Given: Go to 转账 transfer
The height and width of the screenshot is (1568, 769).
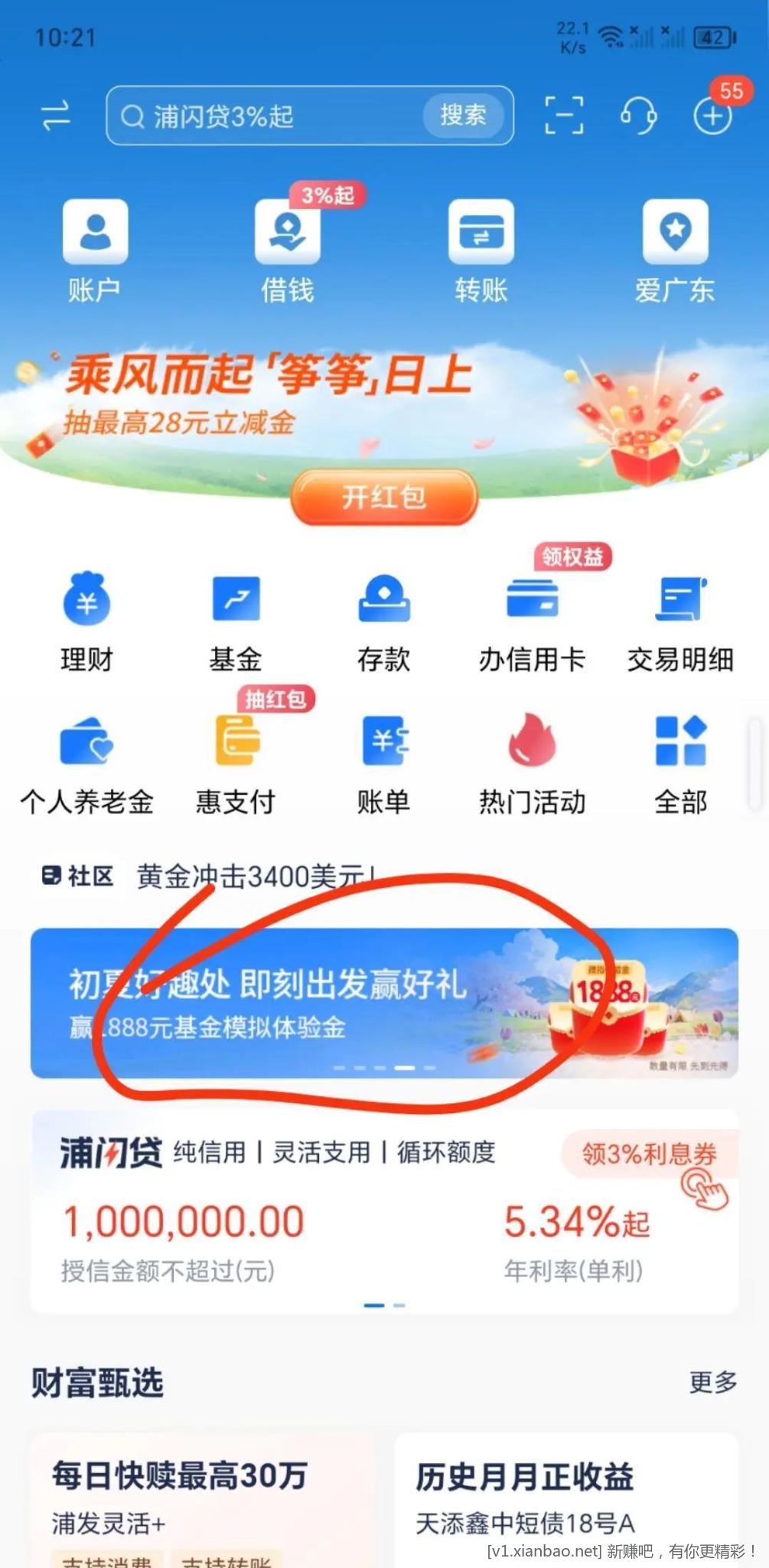Looking at the screenshot, I should 481,250.
